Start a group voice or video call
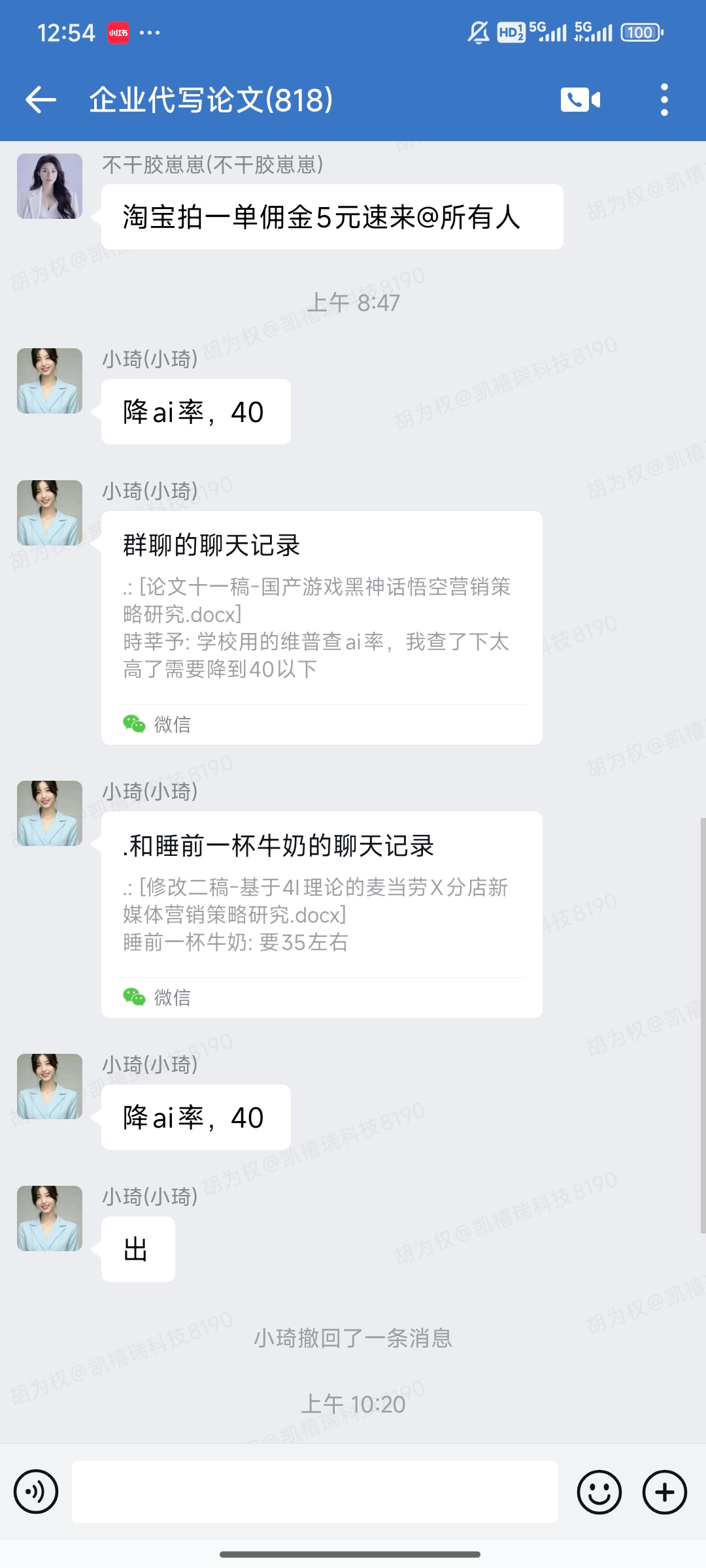Screen dimensions: 706x1568 tap(580, 100)
